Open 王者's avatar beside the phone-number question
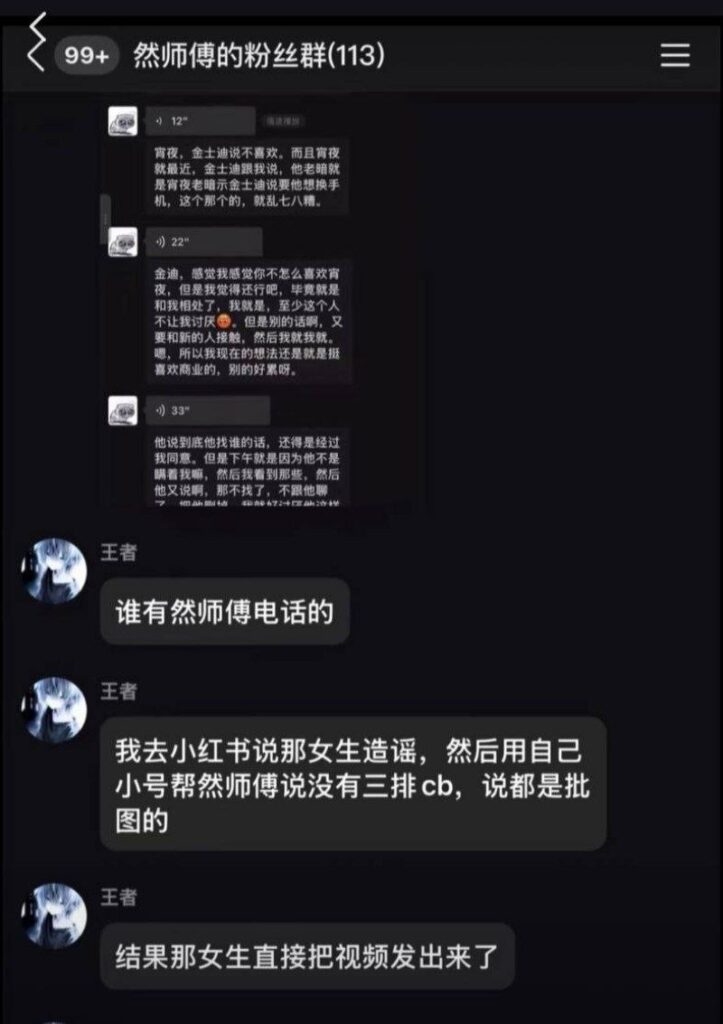 (x=55, y=572)
